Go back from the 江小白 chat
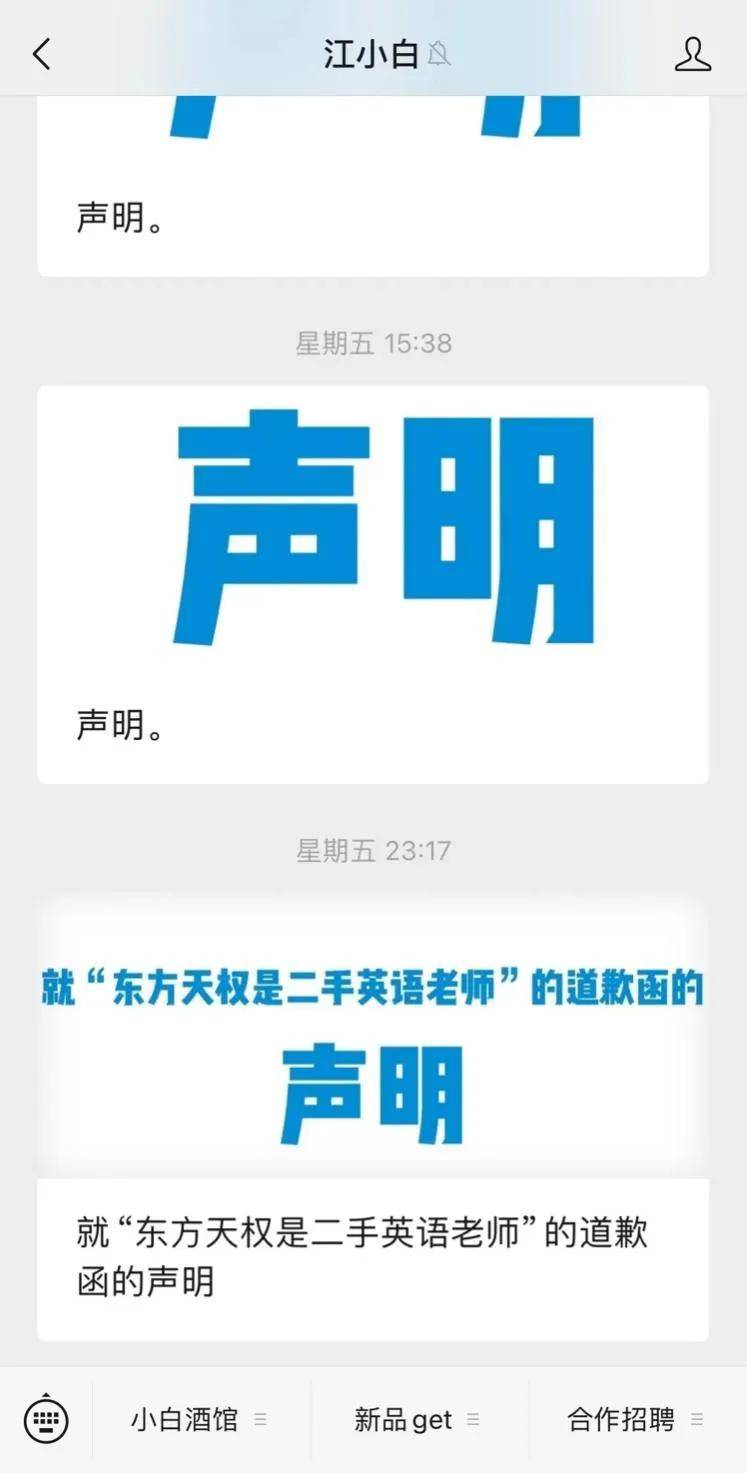 pos(41,54)
